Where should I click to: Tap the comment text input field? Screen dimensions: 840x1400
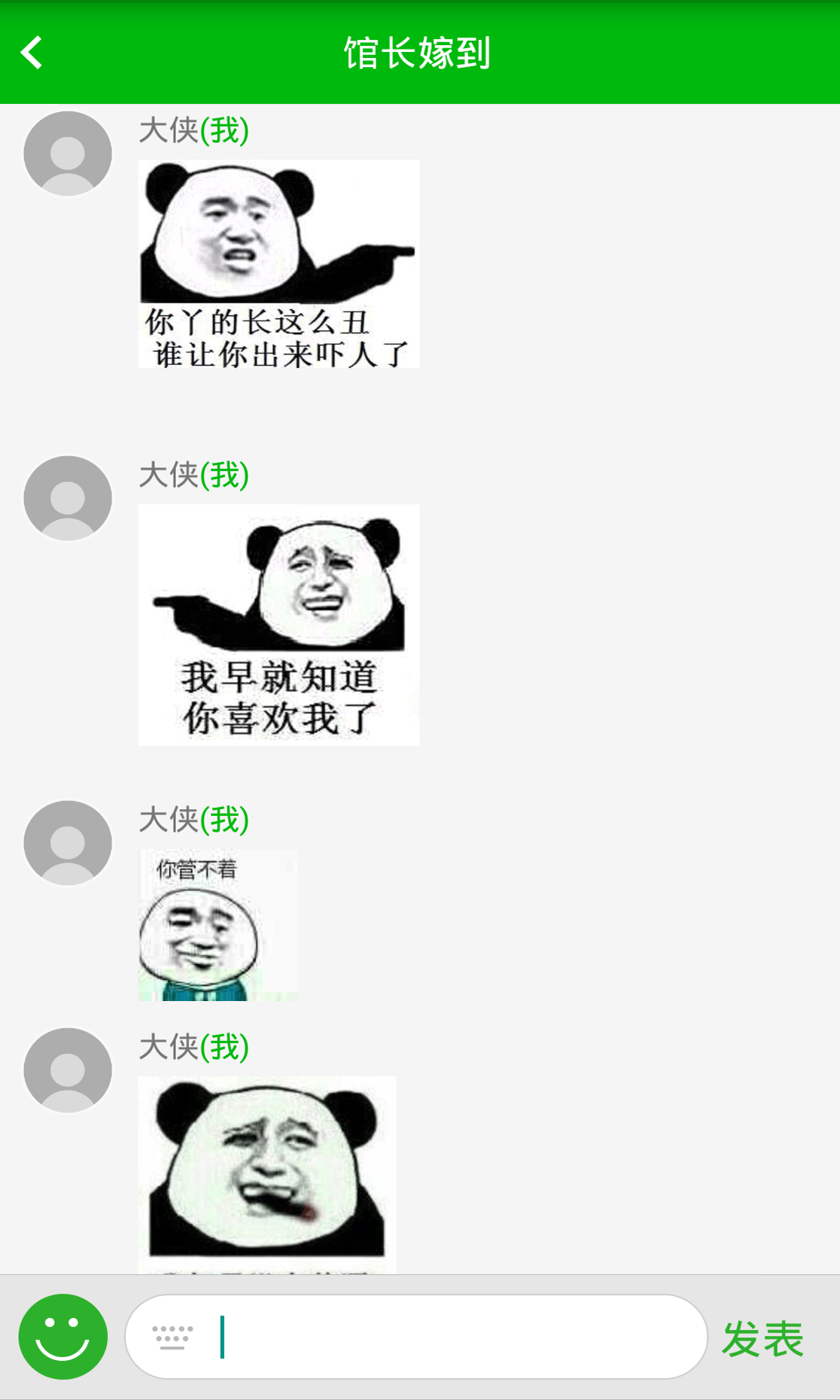tap(416, 1337)
